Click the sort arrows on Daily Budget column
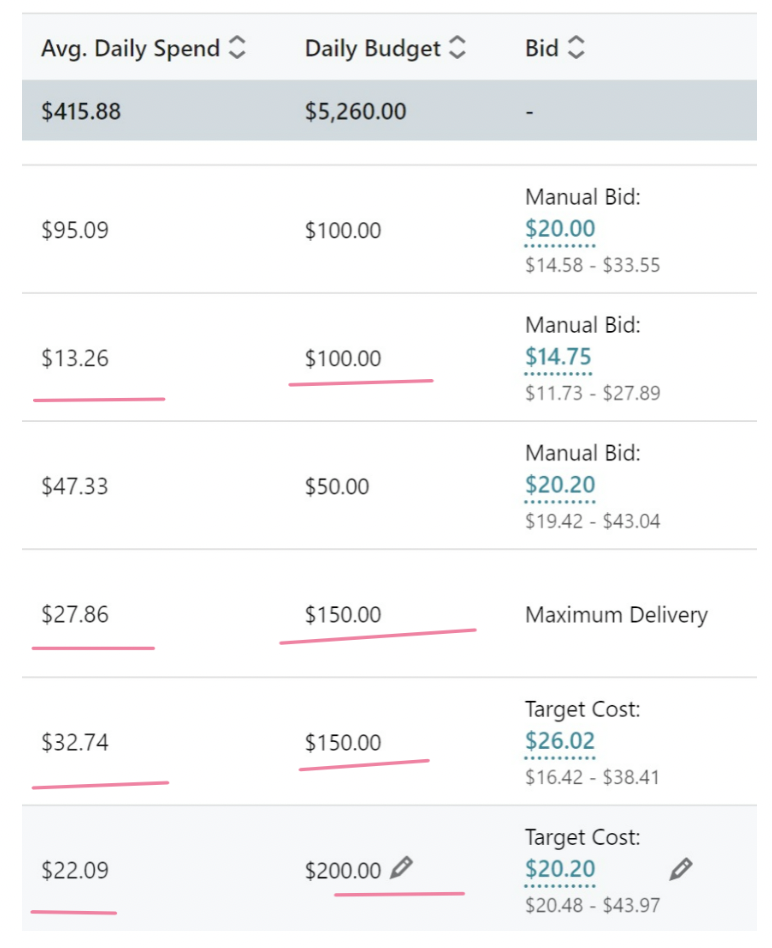The image size is (772, 948). (458, 47)
